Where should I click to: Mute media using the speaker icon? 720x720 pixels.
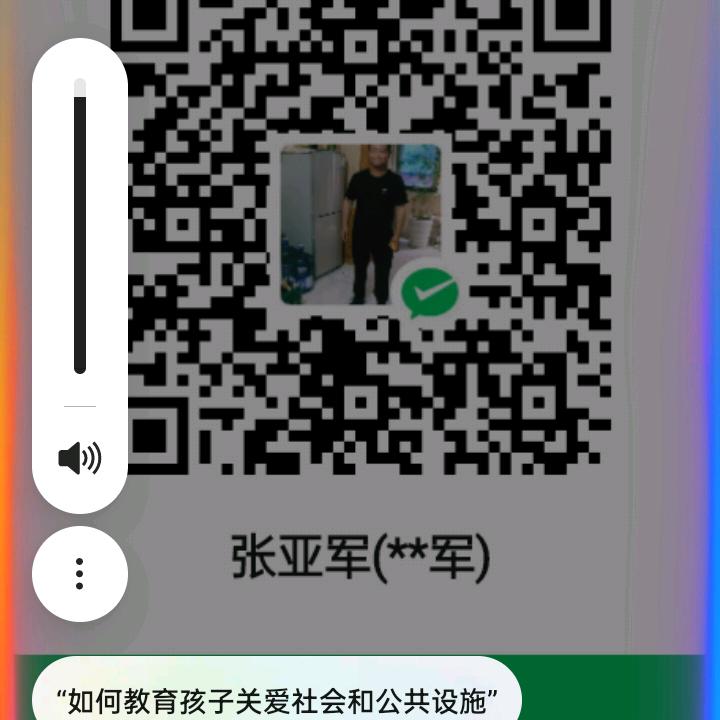(80, 459)
